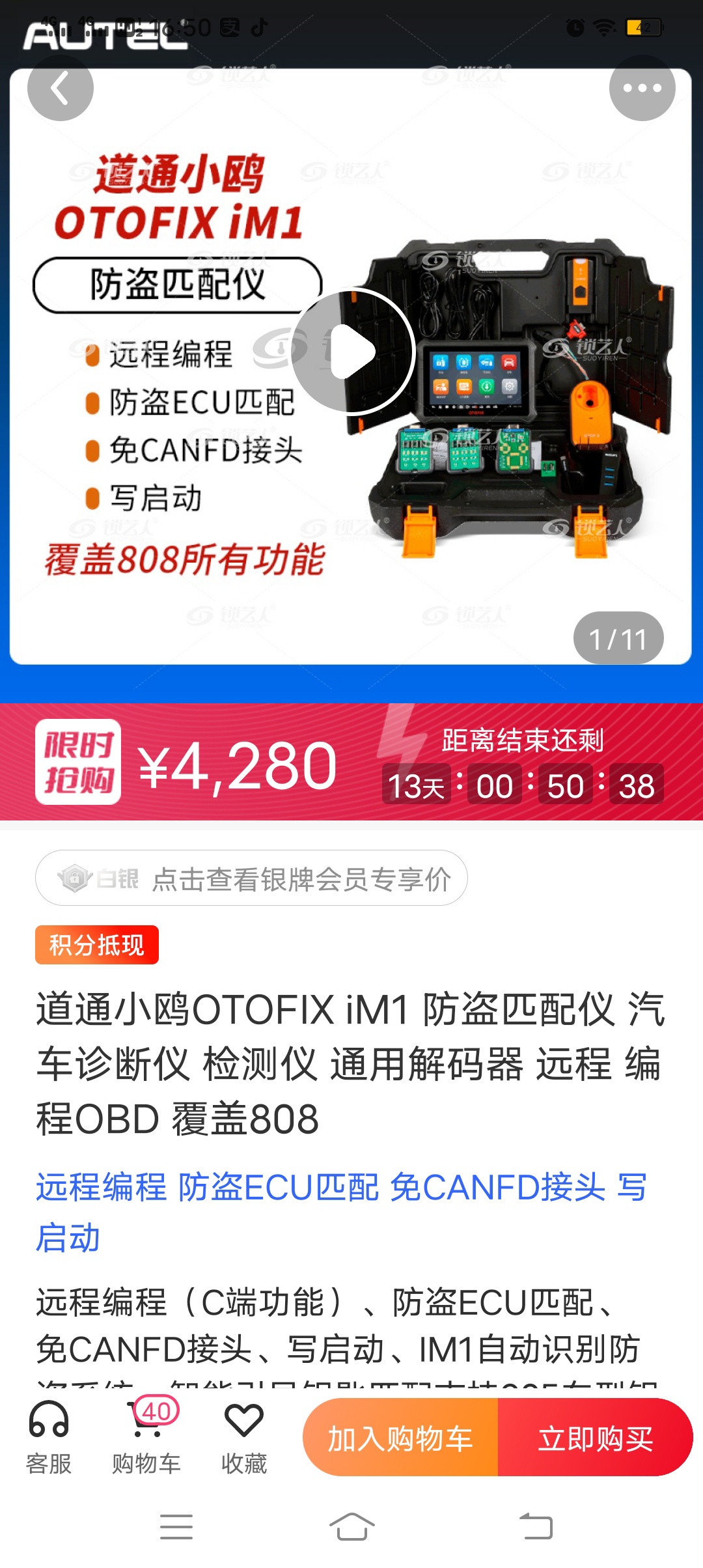This screenshot has height=1568, width=703.
Task: Tap 立即购买 to buy now
Action: pos(594,1438)
